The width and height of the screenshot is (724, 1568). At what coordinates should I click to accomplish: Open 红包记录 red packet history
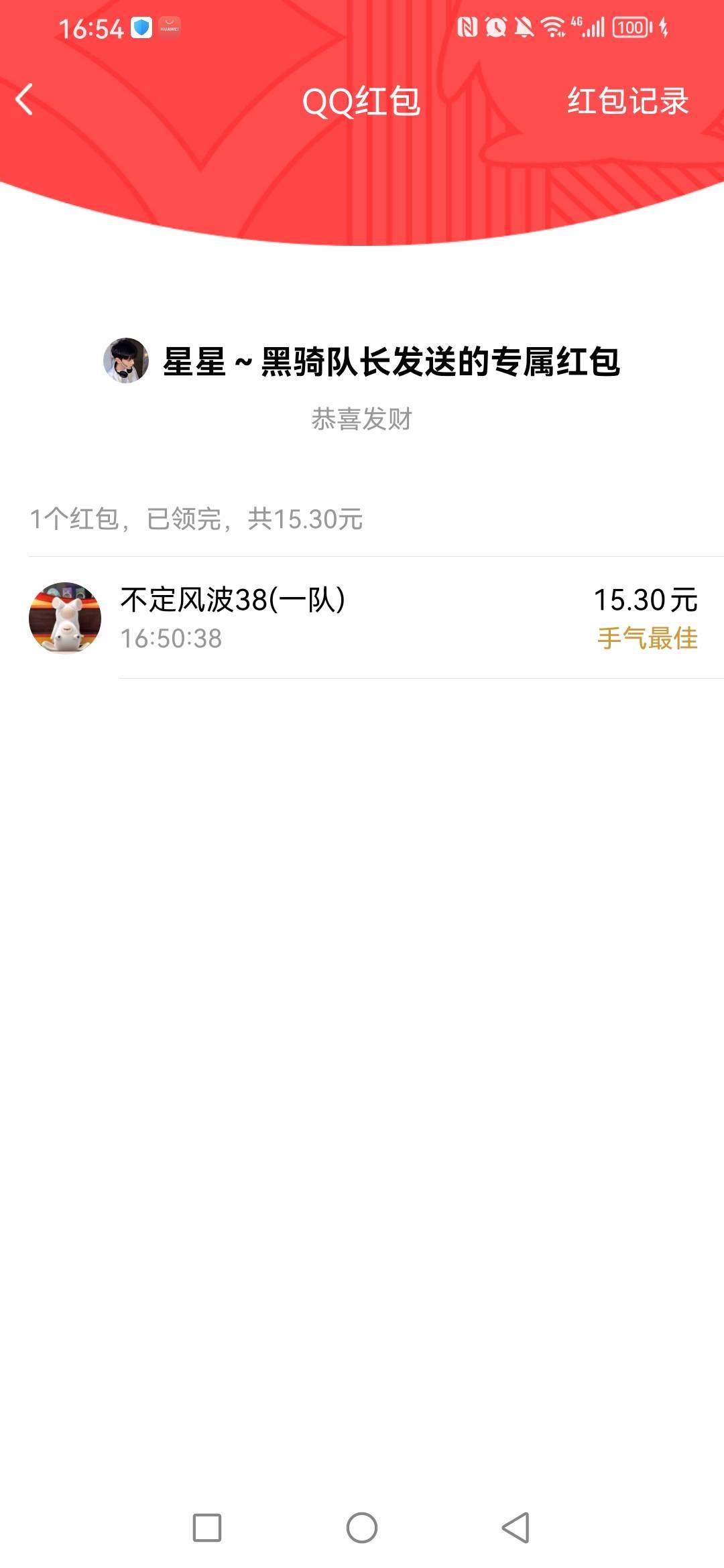click(x=627, y=101)
